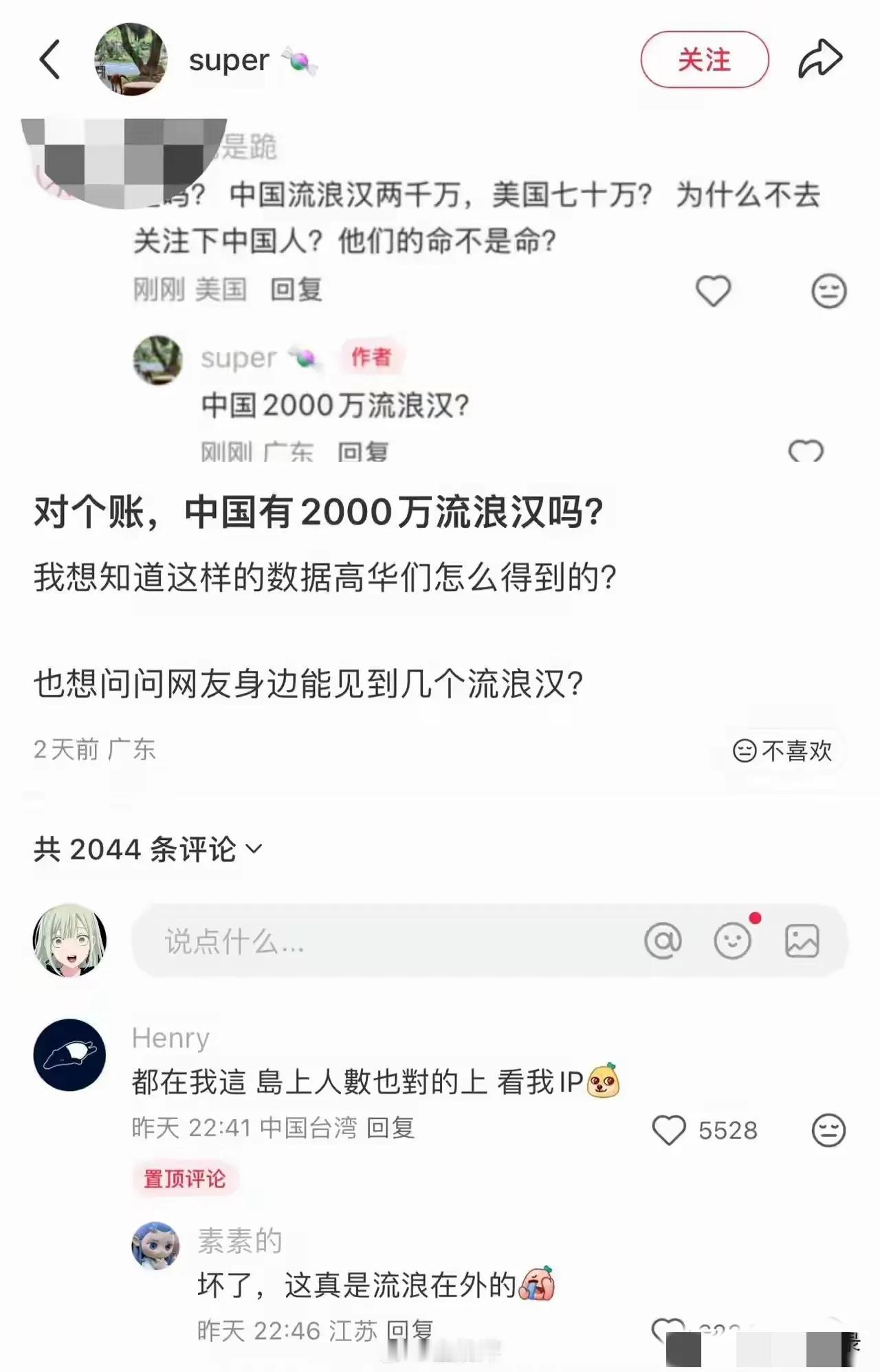Tap 素素的's avatar in the reply thread
The image size is (880, 1372).
157,1245
